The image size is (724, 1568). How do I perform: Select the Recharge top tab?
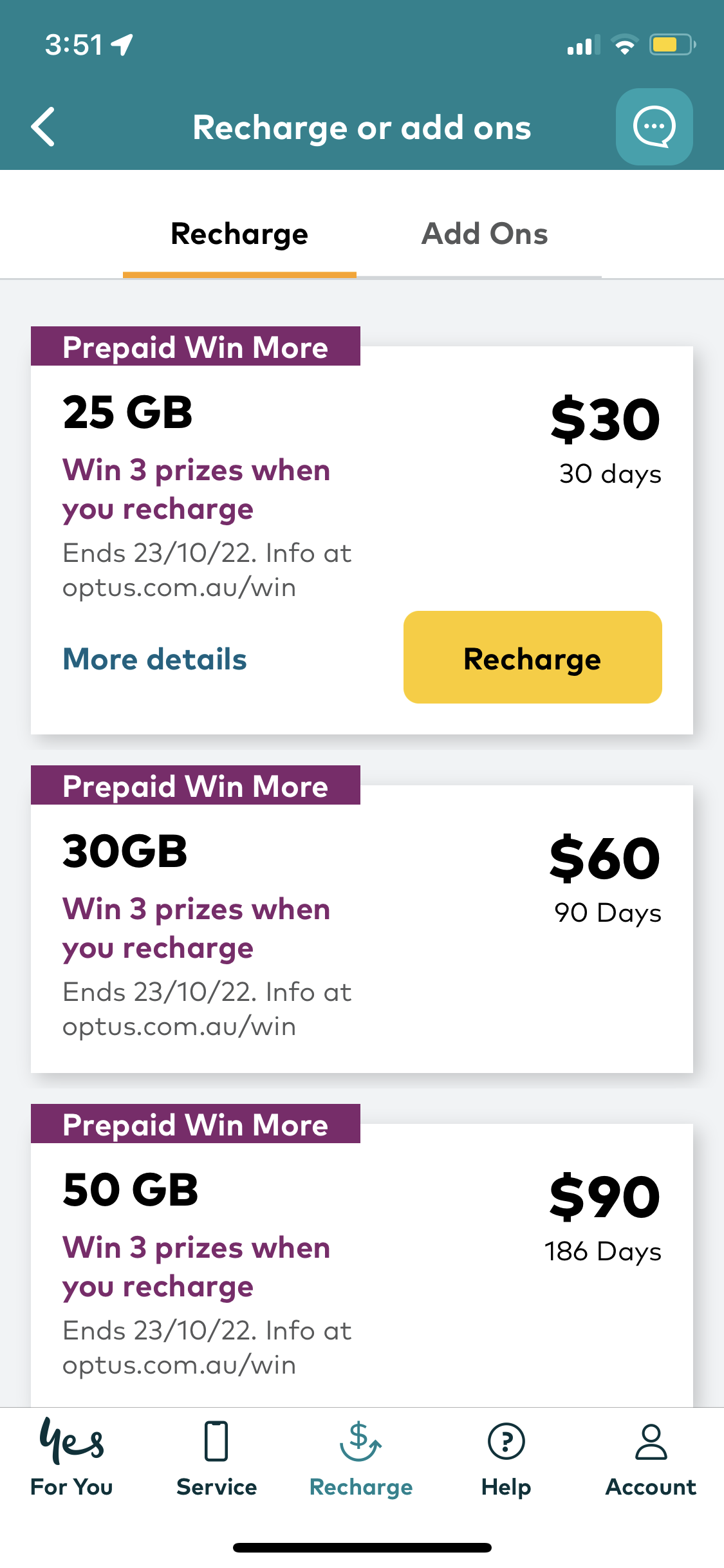pos(239,234)
